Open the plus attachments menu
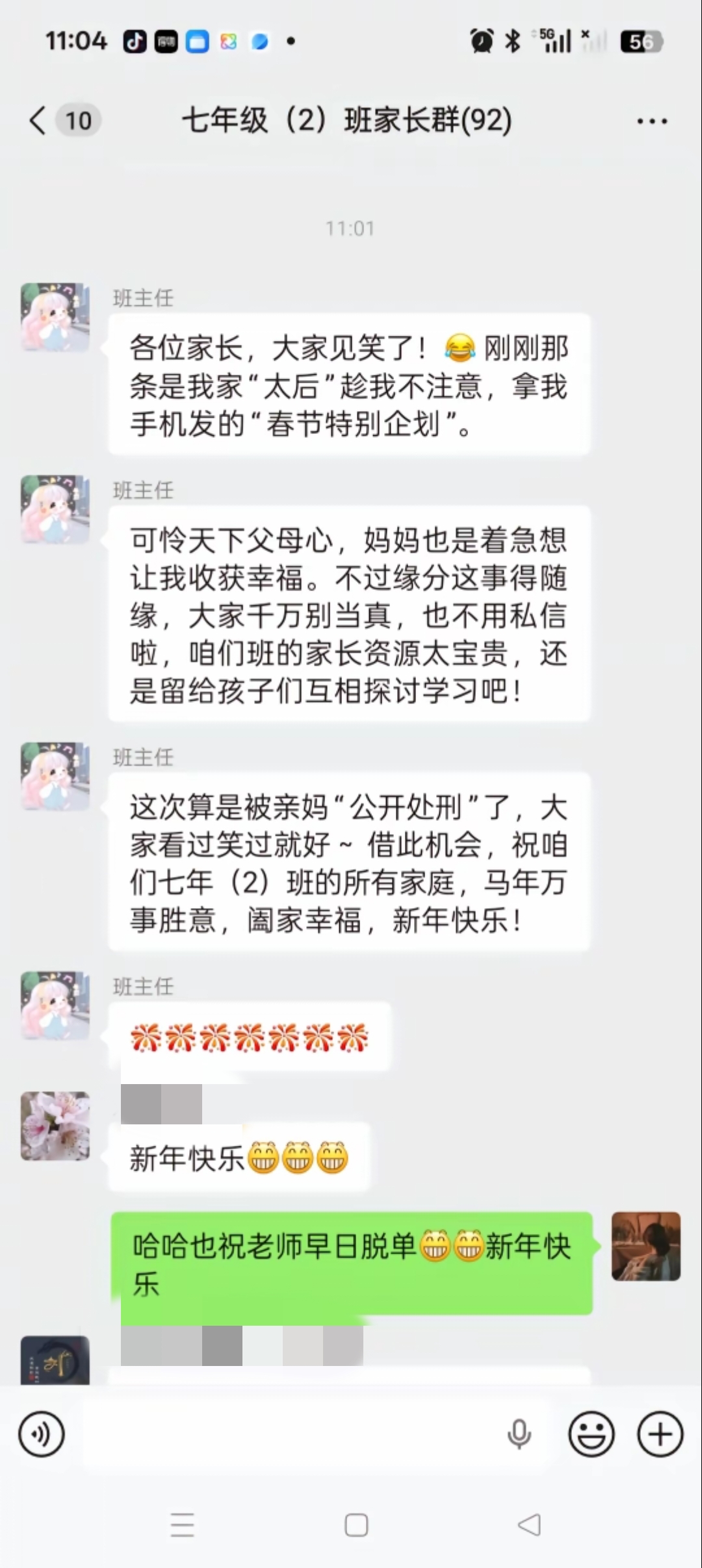702x1568 pixels. pos(660,1434)
